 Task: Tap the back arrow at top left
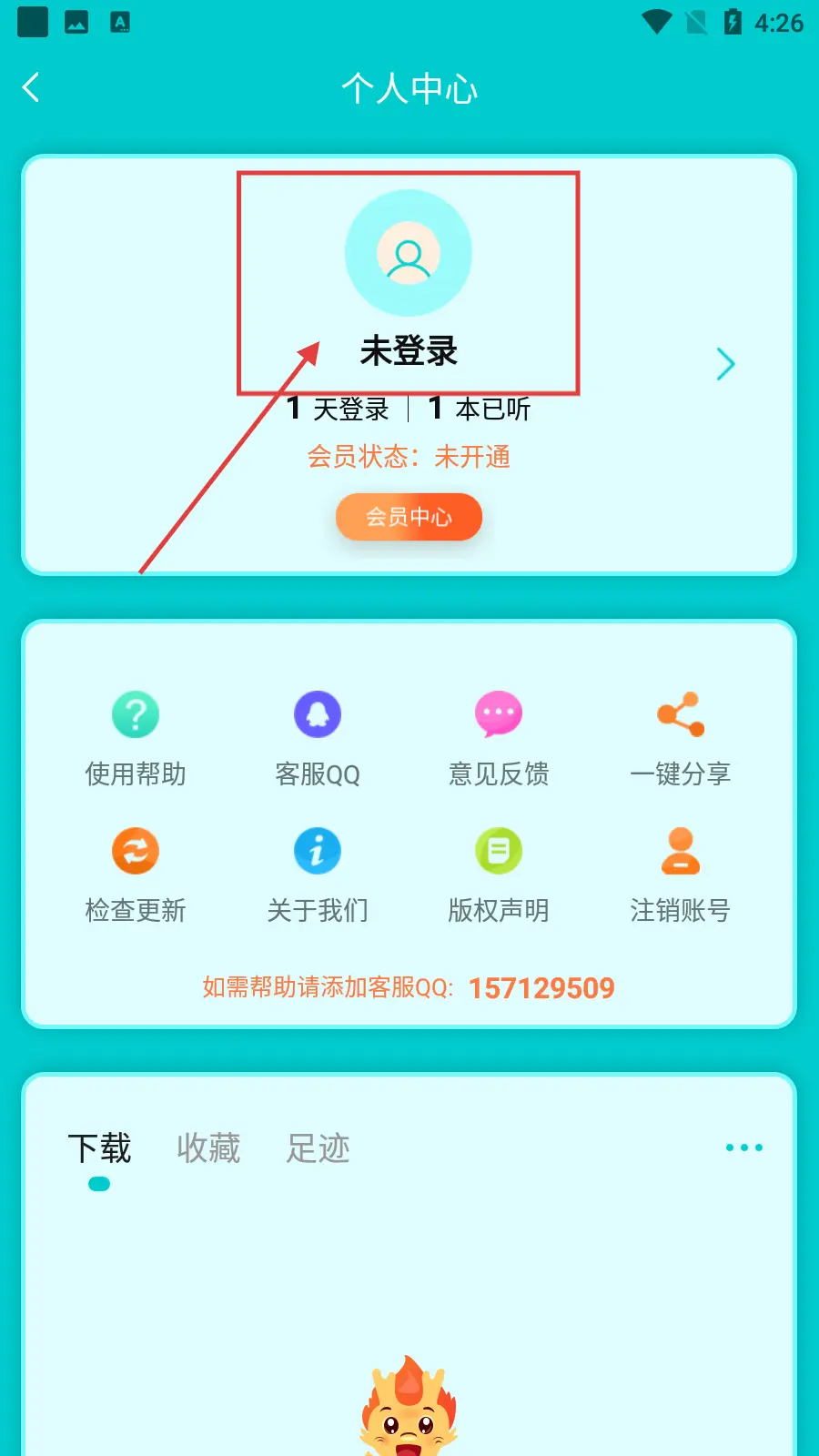(30, 86)
